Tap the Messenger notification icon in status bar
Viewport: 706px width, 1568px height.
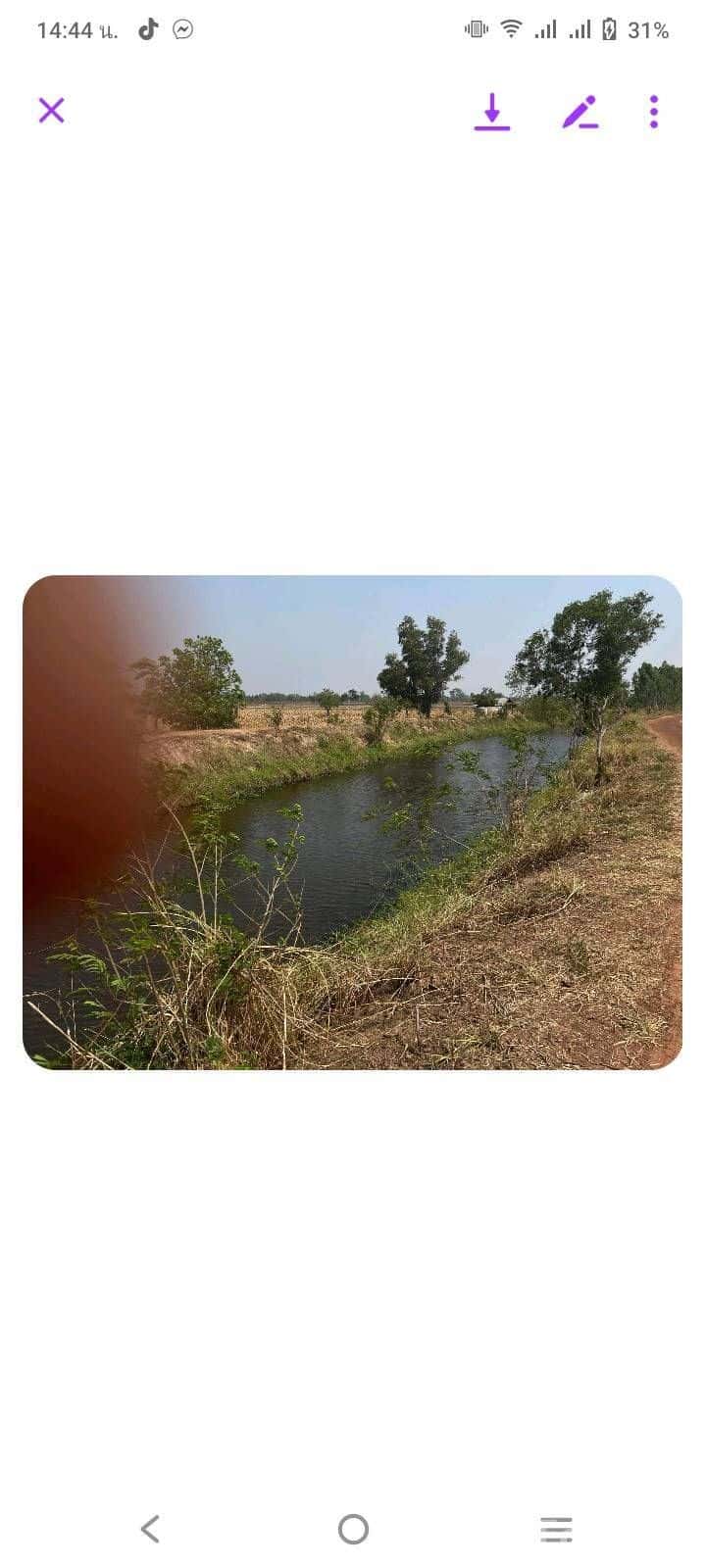[183, 29]
